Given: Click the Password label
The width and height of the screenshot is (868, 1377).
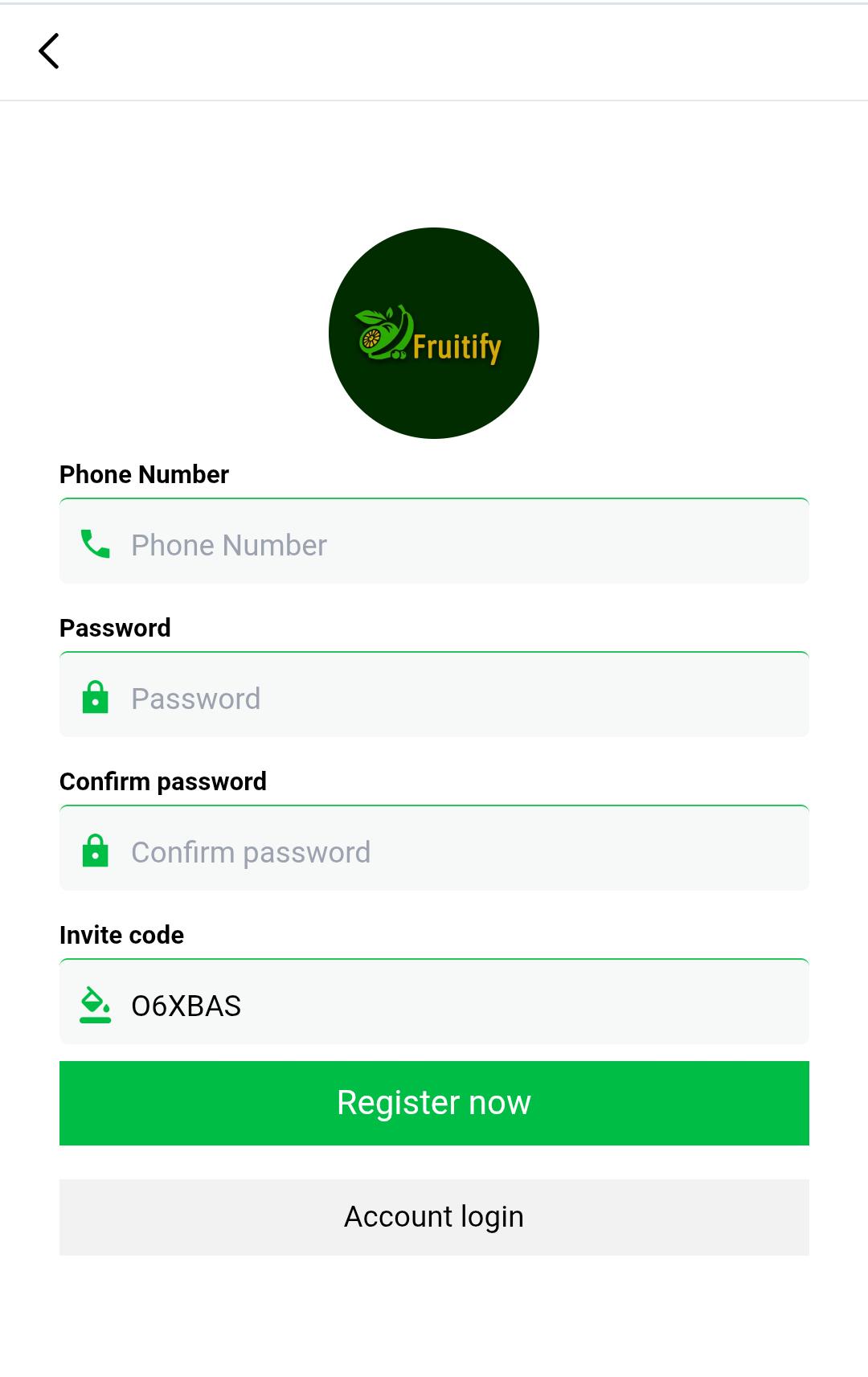Looking at the screenshot, I should (115, 628).
